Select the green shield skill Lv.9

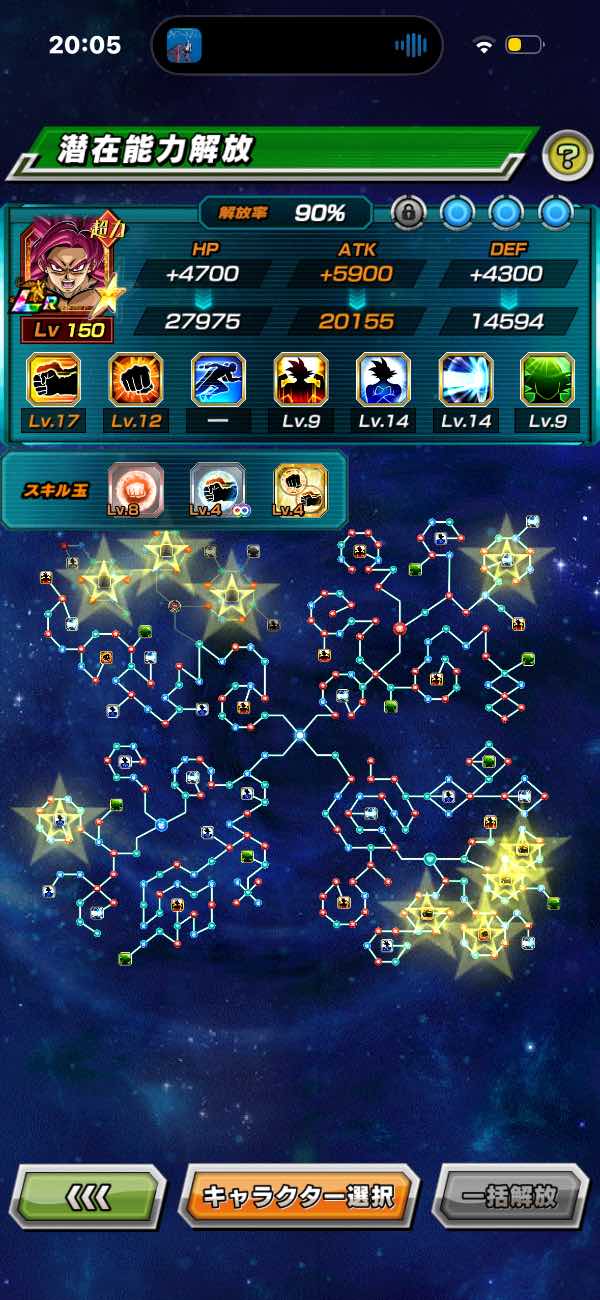548,380
